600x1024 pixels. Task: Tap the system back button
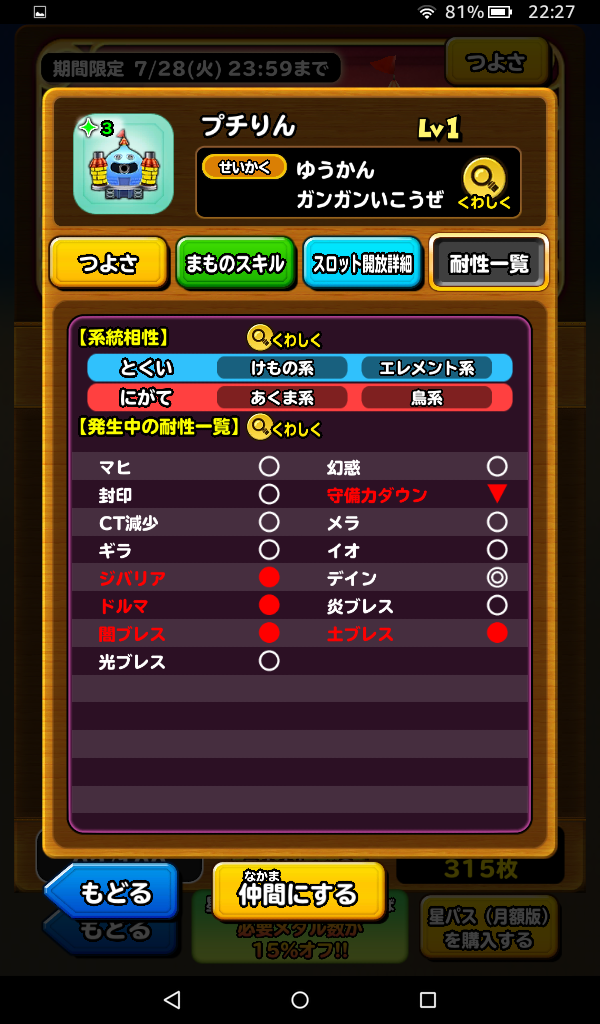tap(172, 1000)
